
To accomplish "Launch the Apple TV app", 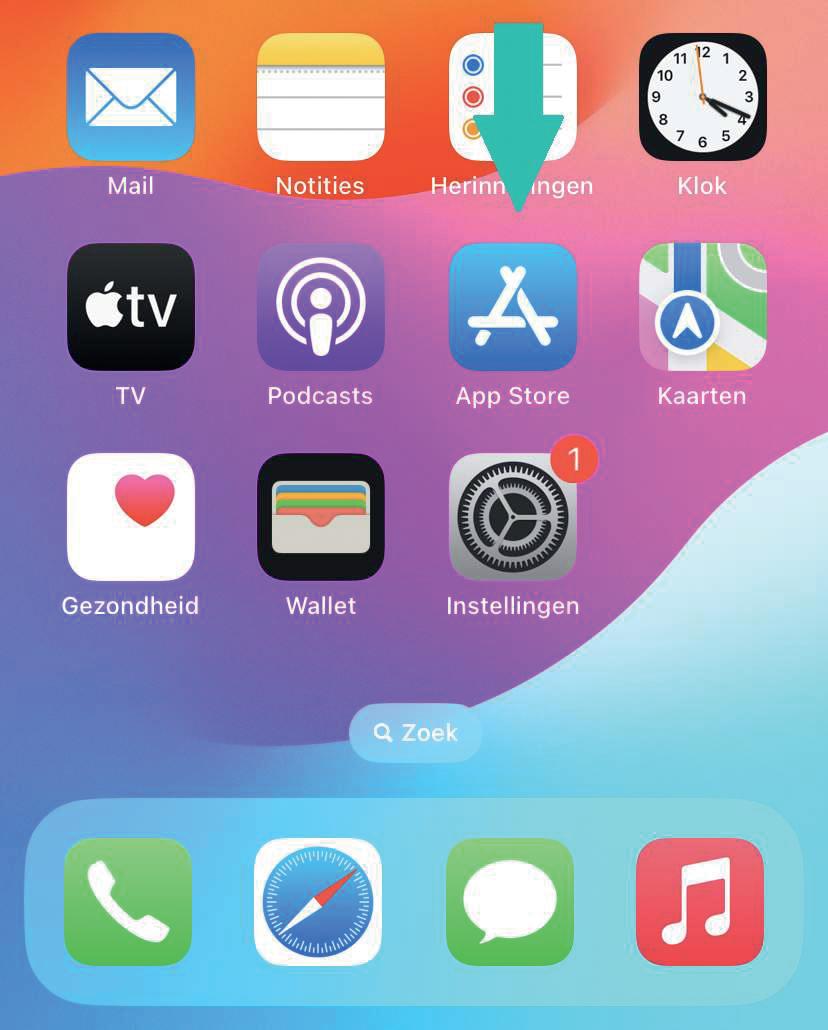I will [x=131, y=307].
